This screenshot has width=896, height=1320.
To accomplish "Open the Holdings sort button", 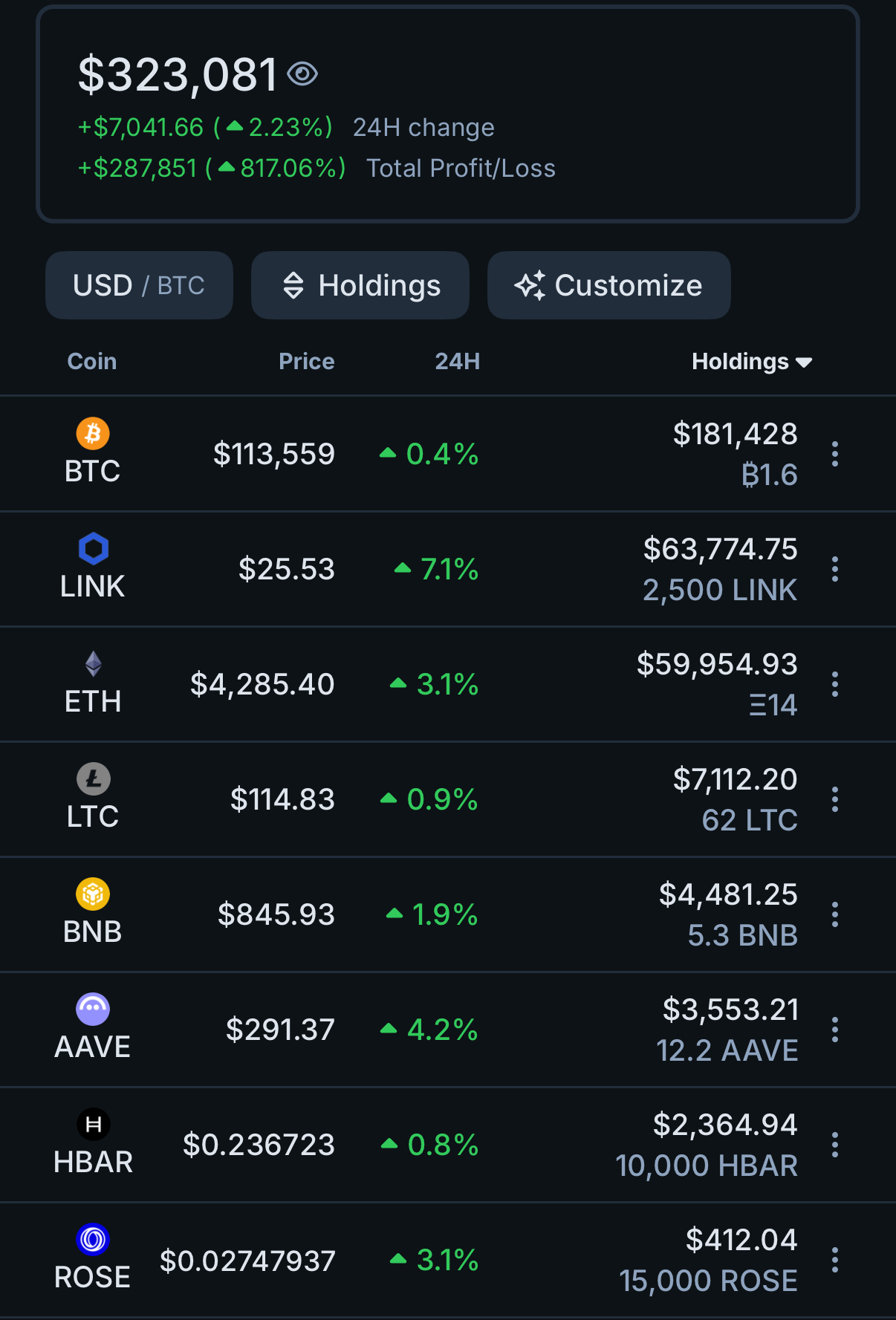I will [x=360, y=285].
